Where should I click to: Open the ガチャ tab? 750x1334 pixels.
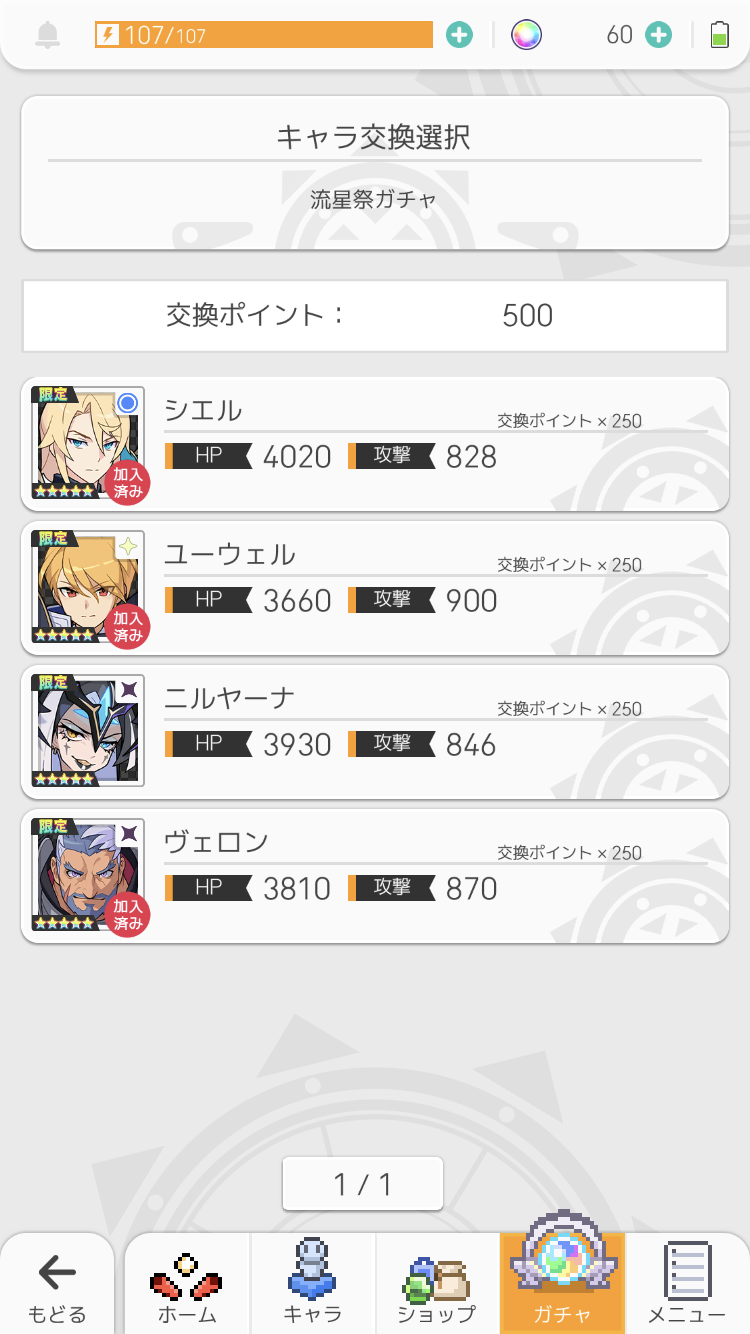click(x=562, y=1286)
